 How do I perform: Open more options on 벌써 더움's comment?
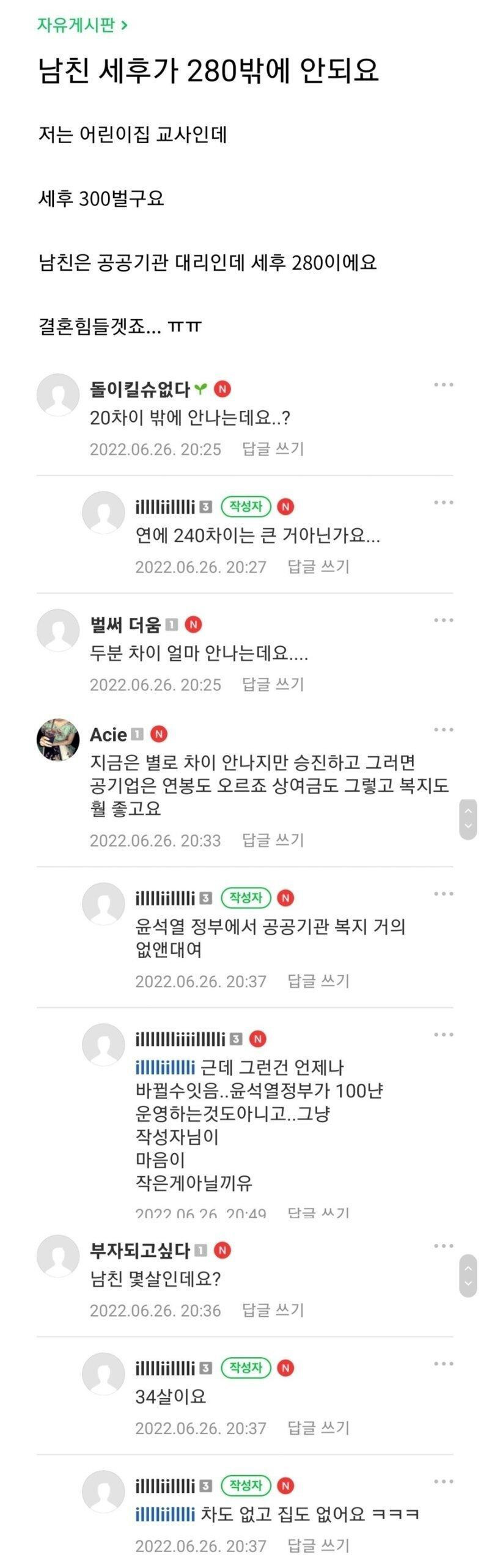coord(443,620)
